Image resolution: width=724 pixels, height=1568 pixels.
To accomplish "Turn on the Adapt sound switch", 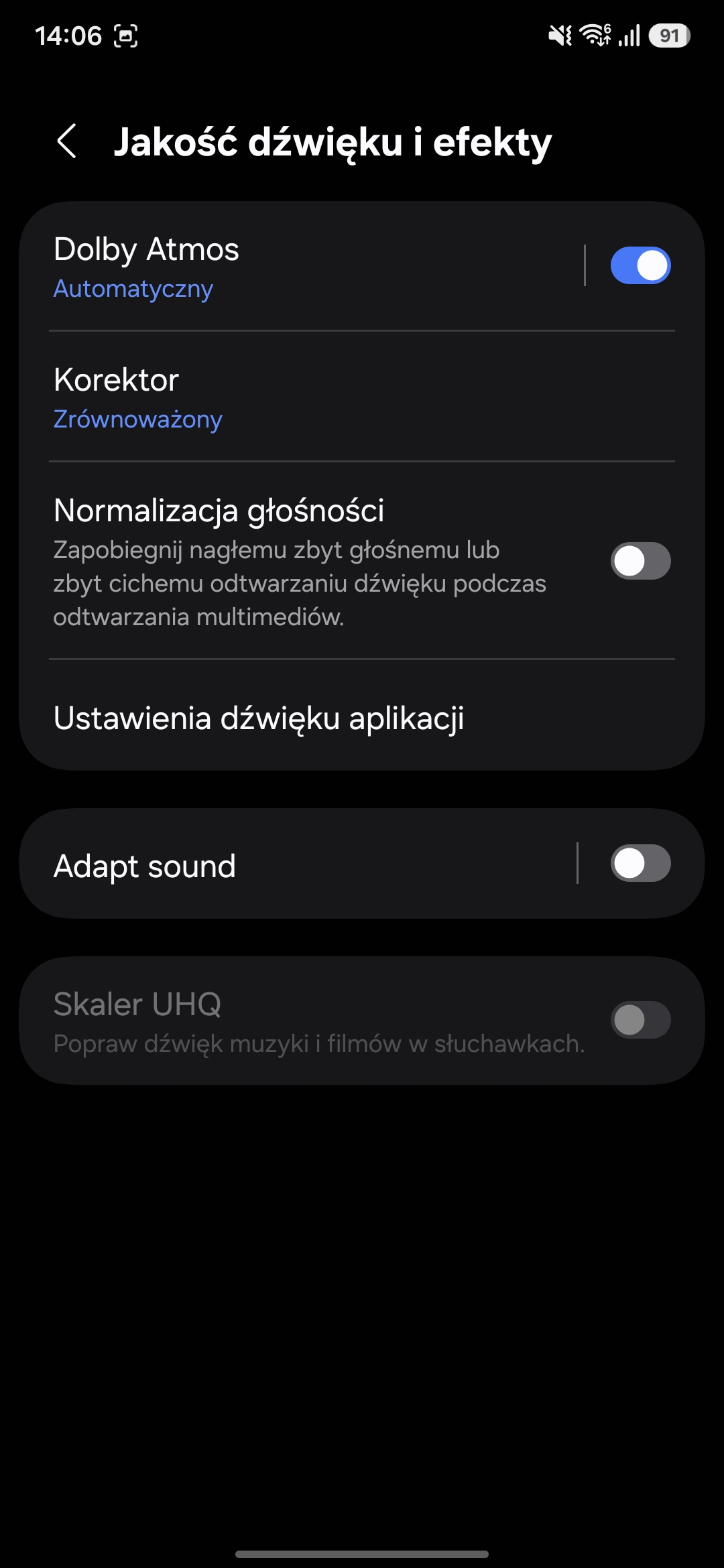I will point(640,864).
